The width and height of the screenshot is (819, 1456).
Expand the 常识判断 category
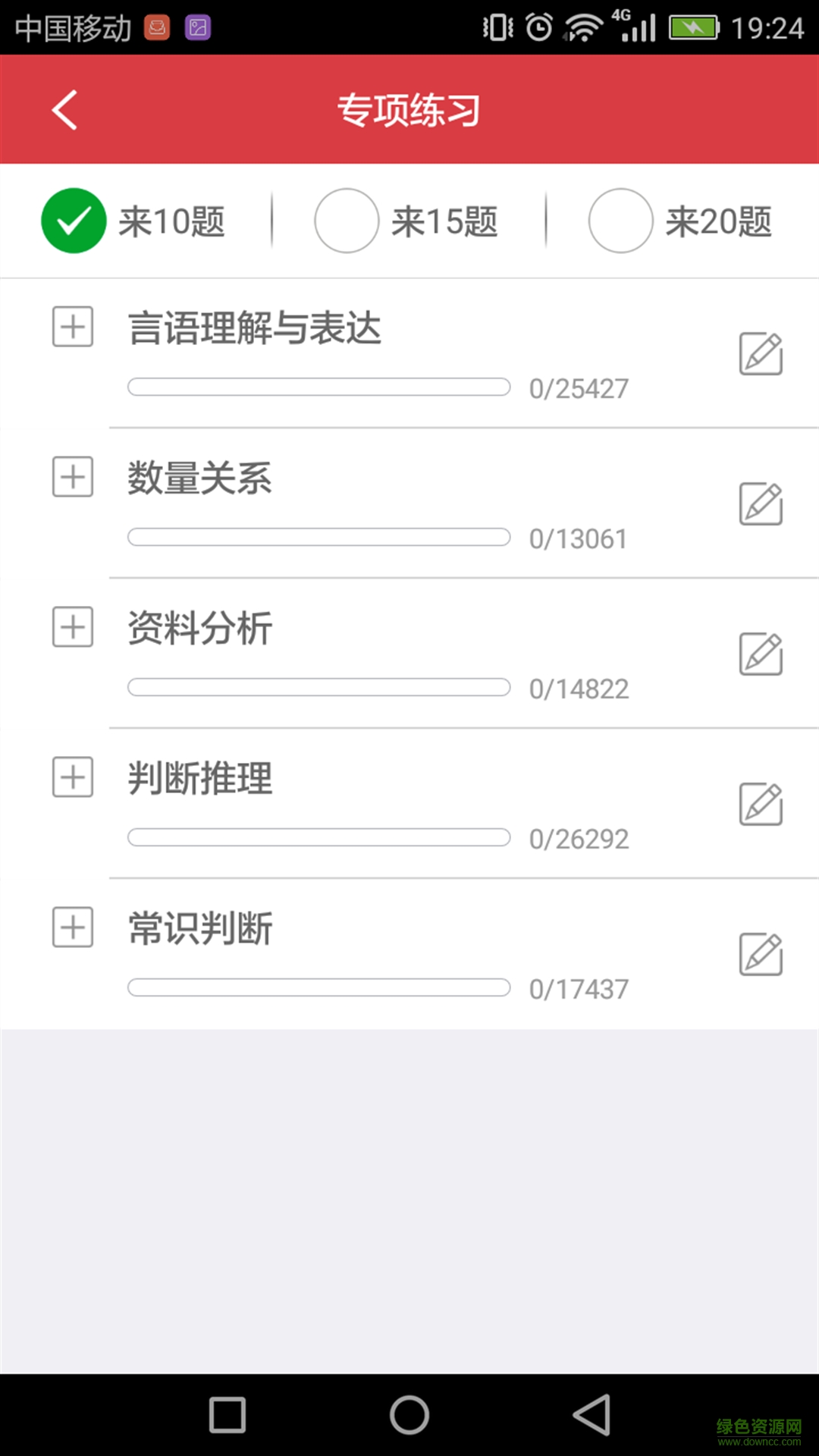click(x=72, y=928)
